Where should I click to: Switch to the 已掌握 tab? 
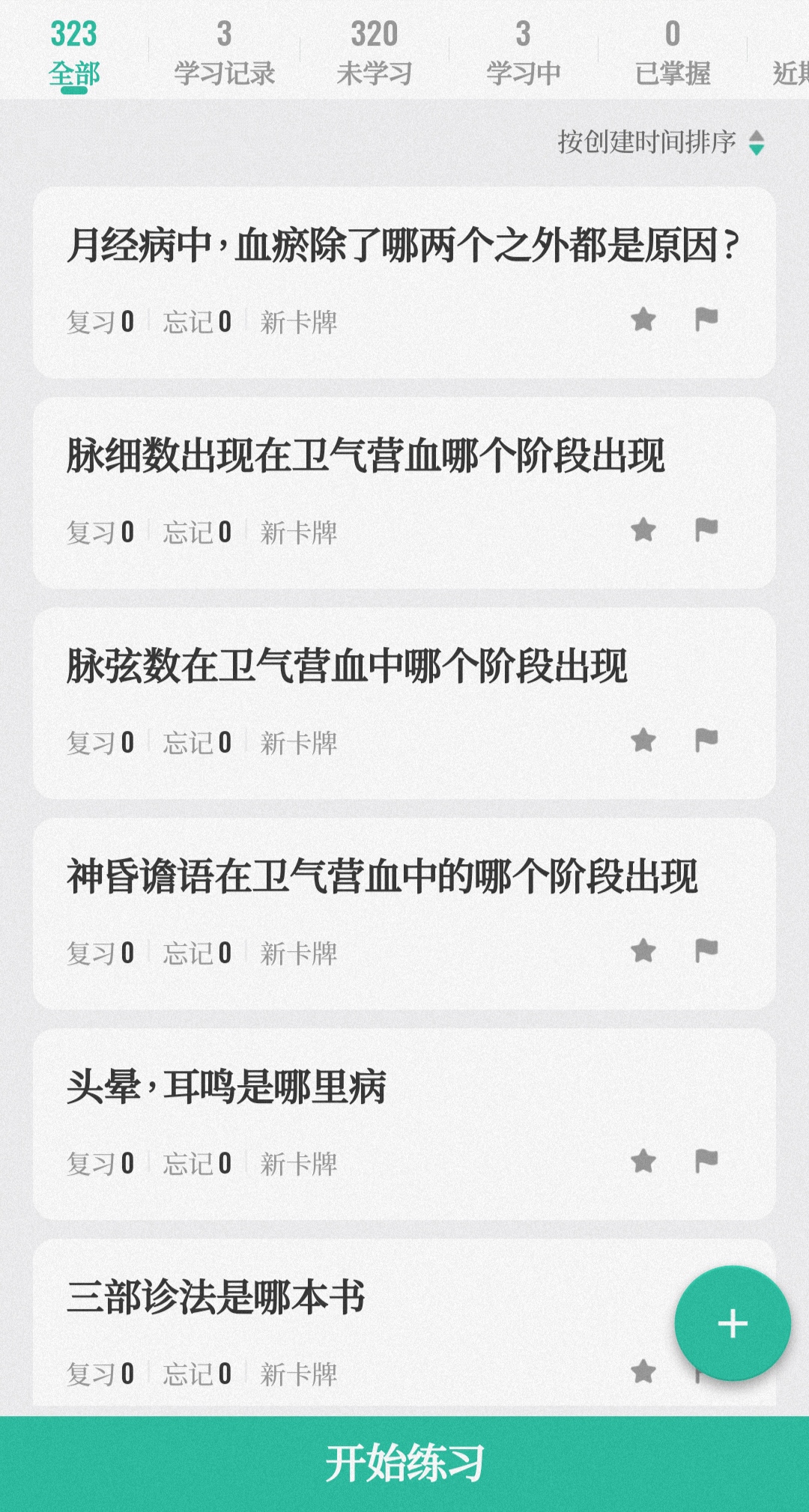click(672, 54)
